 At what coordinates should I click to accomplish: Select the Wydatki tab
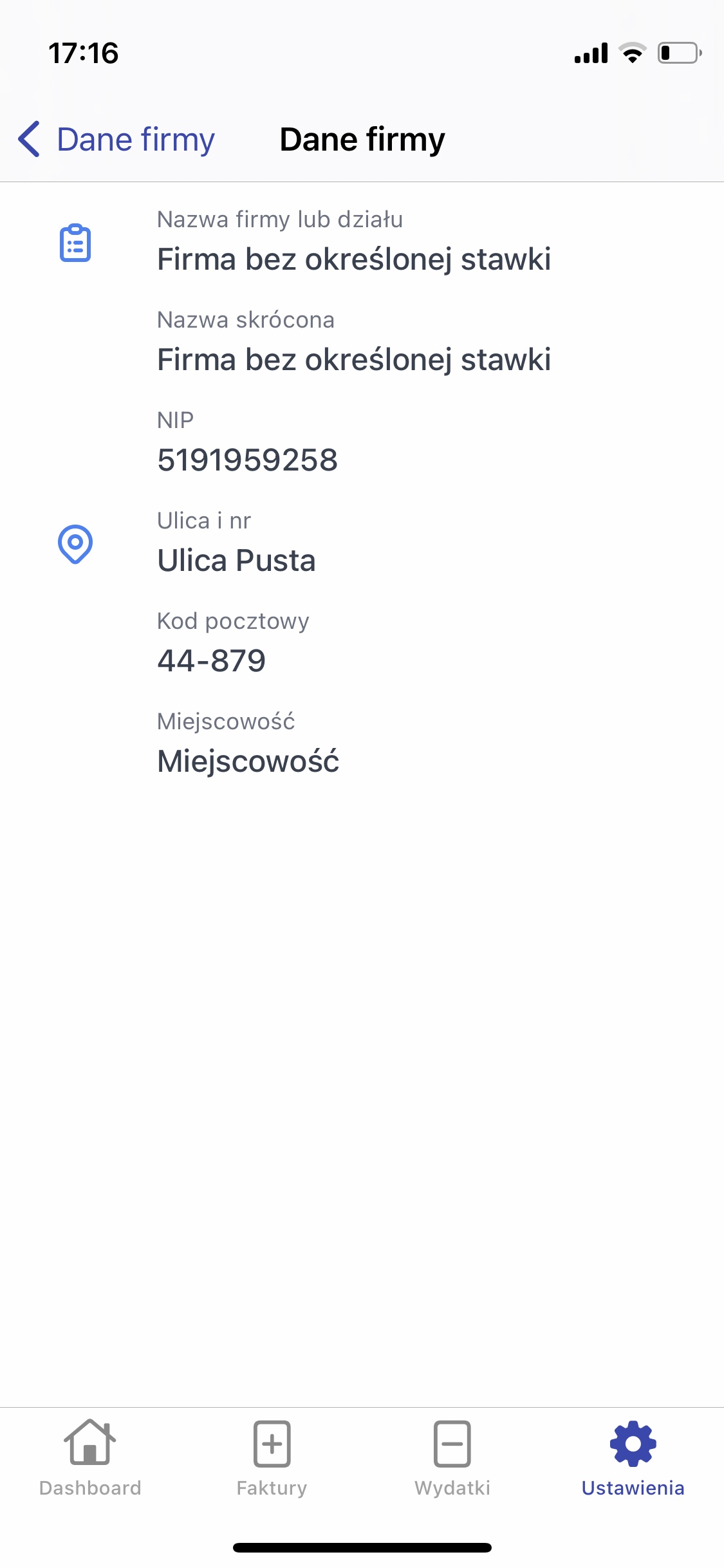coord(452,1459)
